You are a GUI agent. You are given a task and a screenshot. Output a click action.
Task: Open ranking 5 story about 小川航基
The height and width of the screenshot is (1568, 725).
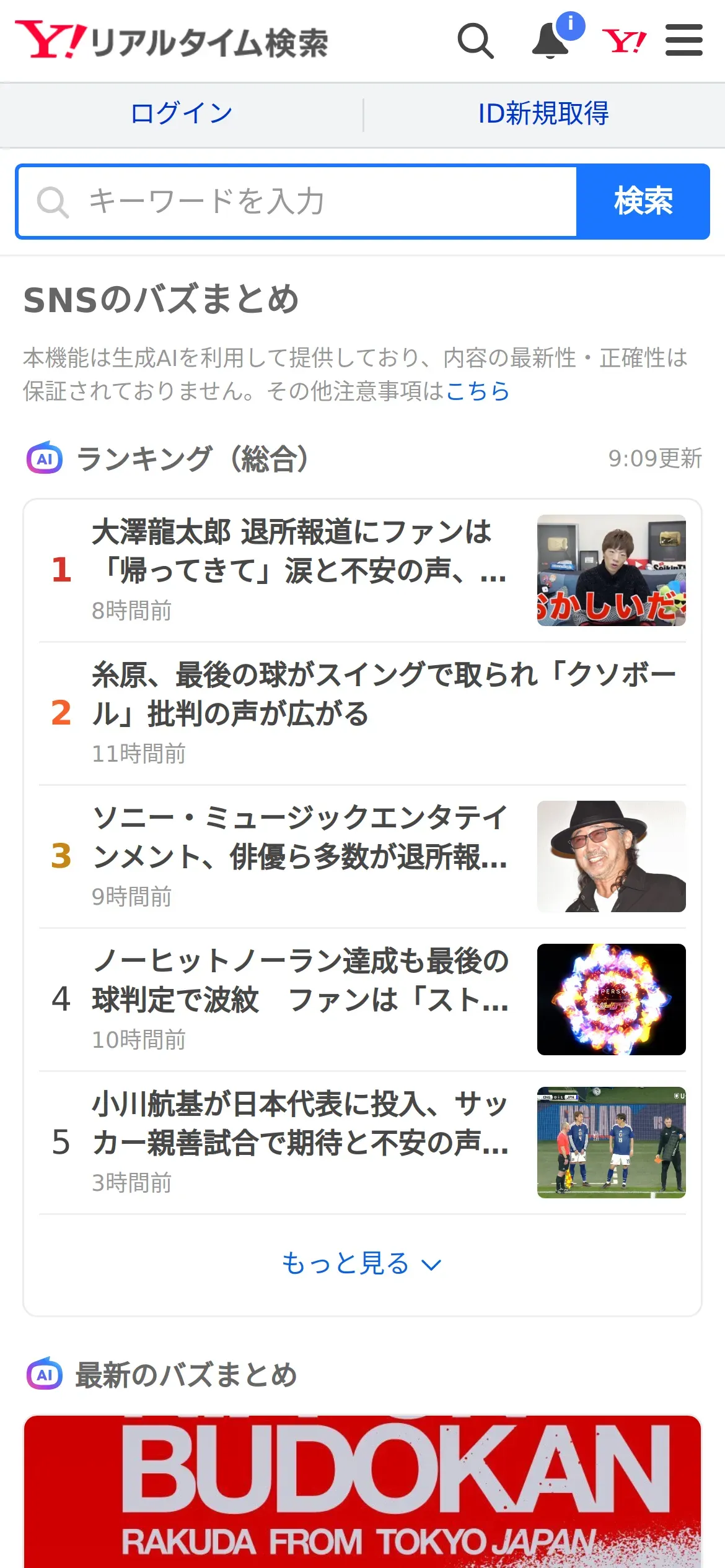pyautogui.click(x=362, y=1143)
